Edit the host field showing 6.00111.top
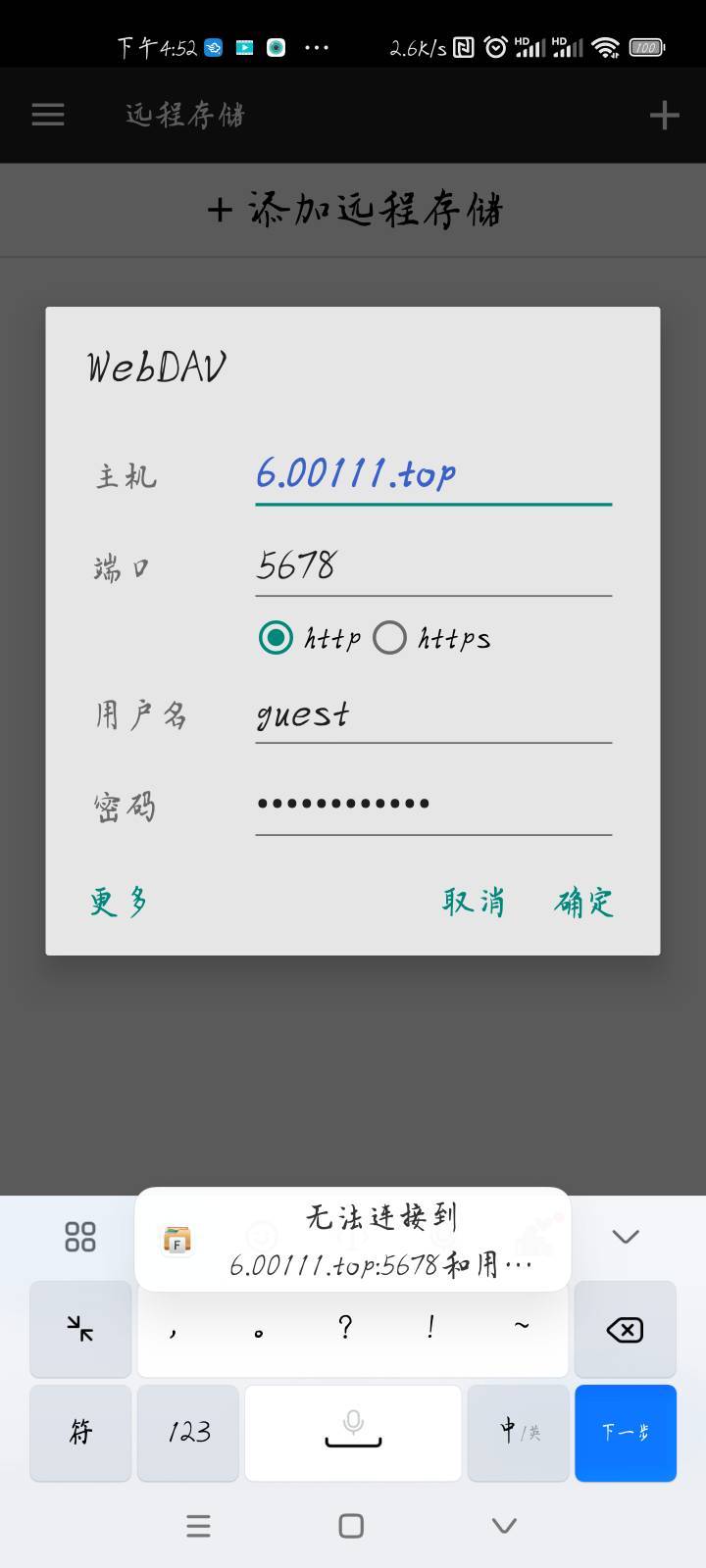The width and height of the screenshot is (706, 1568). 433,474
